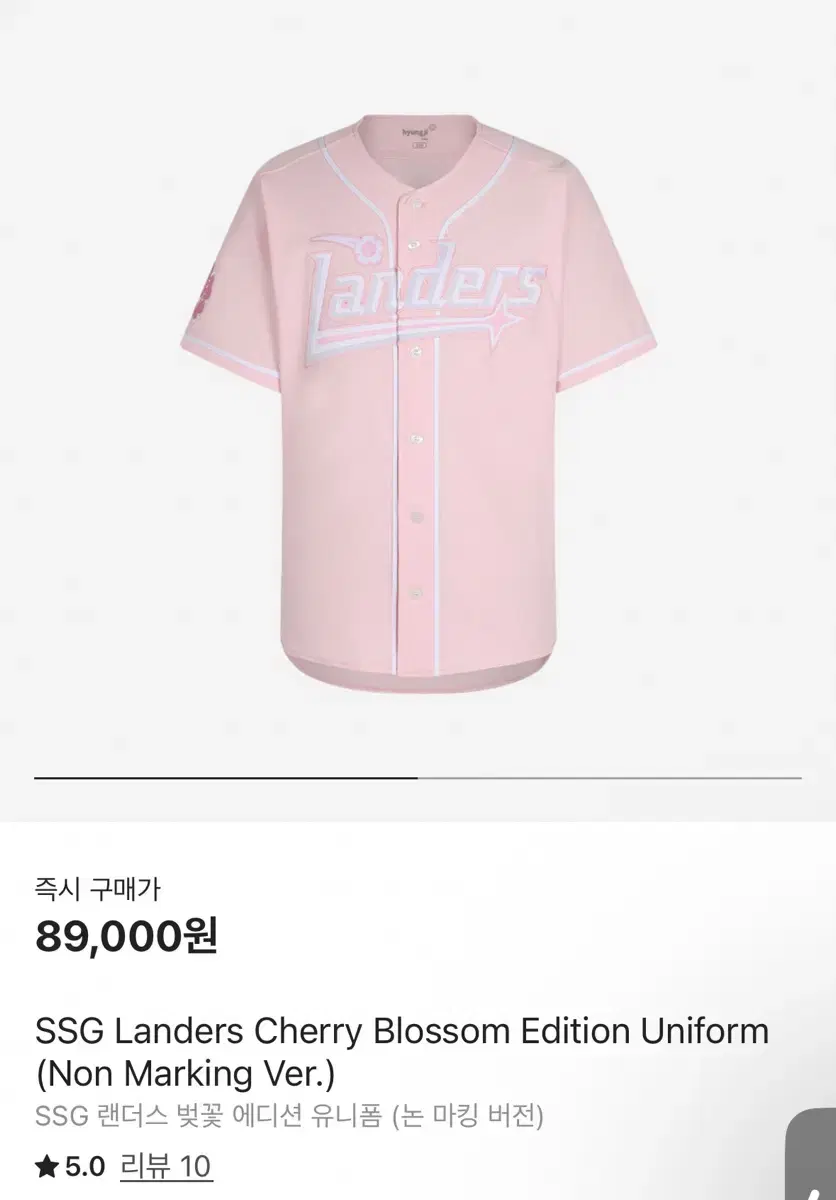Click the star rating icon
This screenshot has height=1200, width=836.
(47, 1166)
